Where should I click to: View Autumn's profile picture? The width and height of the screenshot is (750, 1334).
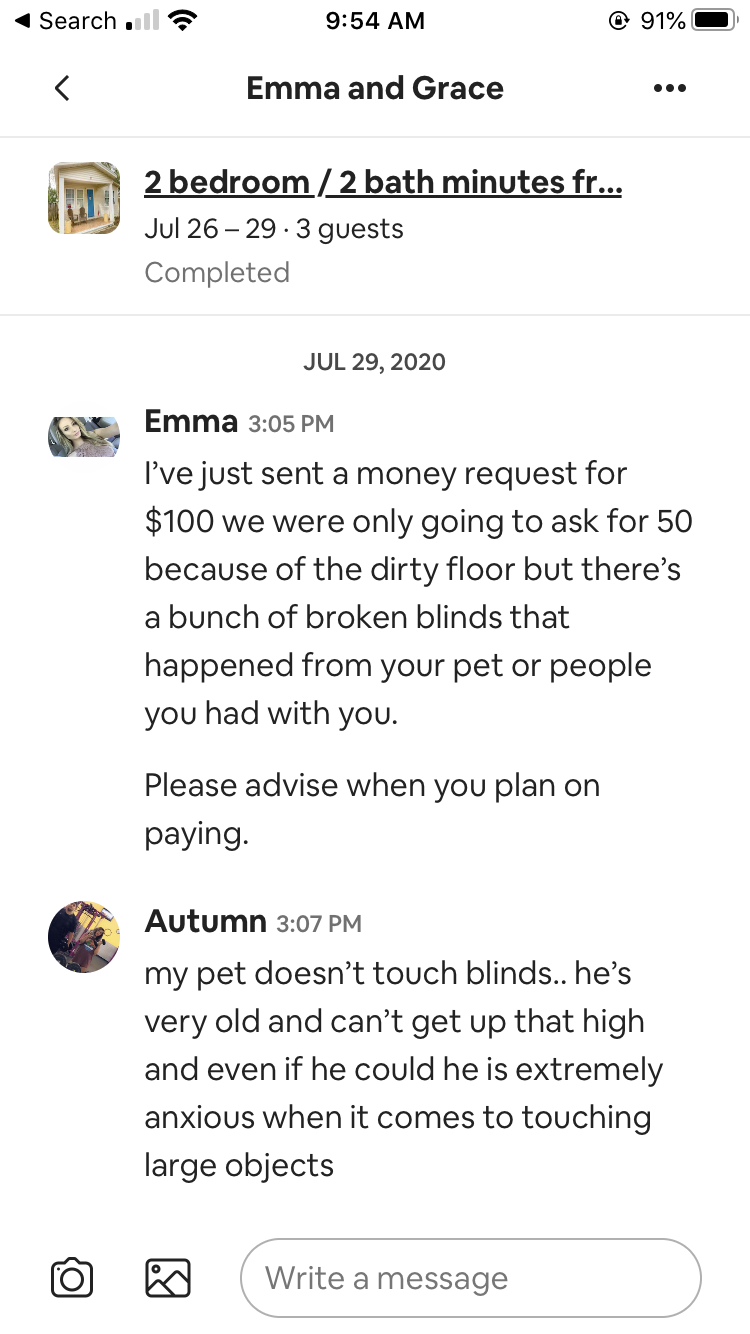tap(84, 937)
